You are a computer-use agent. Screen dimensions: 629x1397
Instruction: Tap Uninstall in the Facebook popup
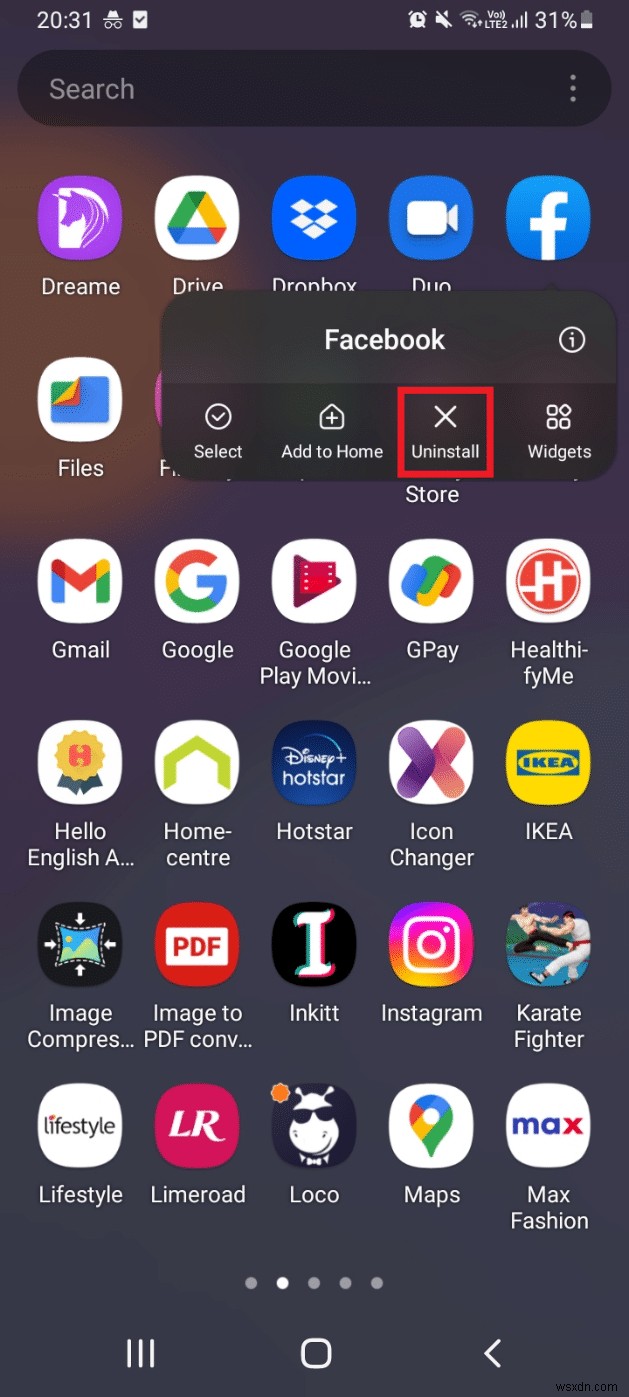coord(445,432)
